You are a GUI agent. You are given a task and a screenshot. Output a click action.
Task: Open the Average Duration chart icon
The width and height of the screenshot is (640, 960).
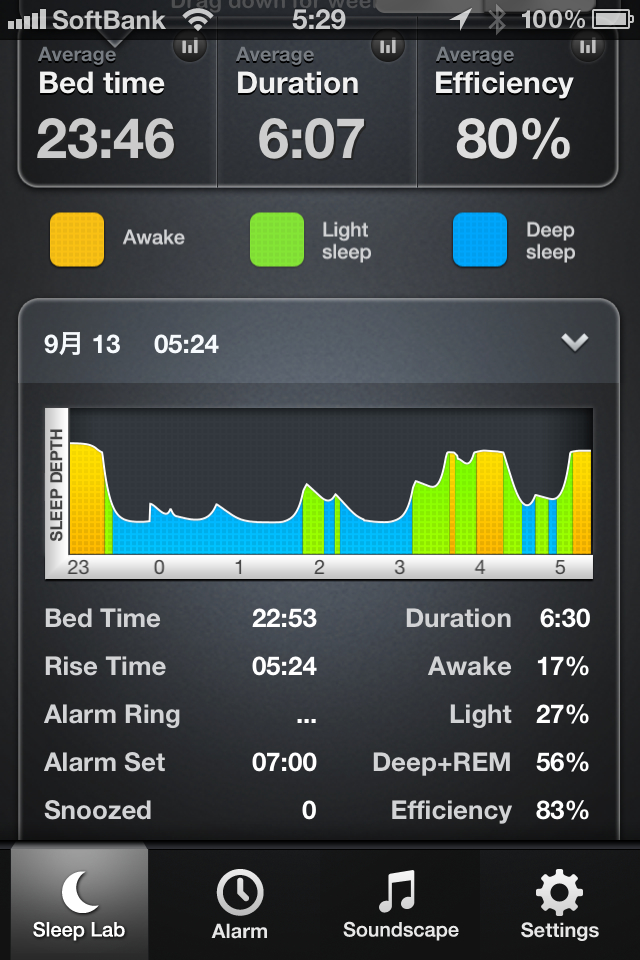pos(388,47)
